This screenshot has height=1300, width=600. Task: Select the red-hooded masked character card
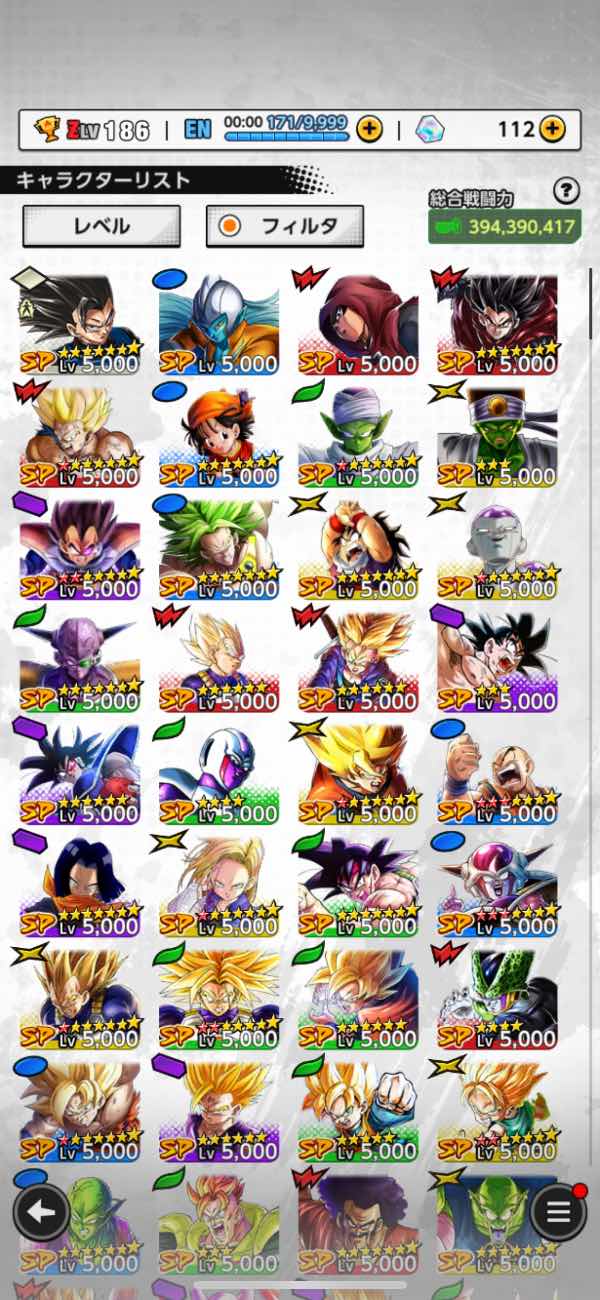coord(357,324)
